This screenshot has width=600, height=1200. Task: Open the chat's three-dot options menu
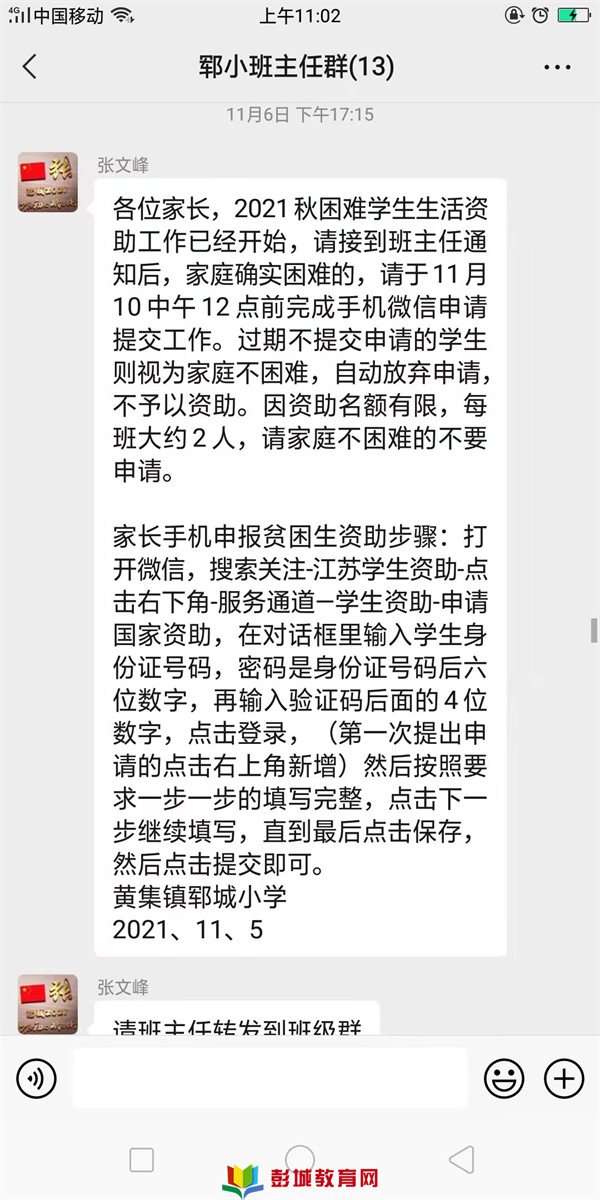557,67
